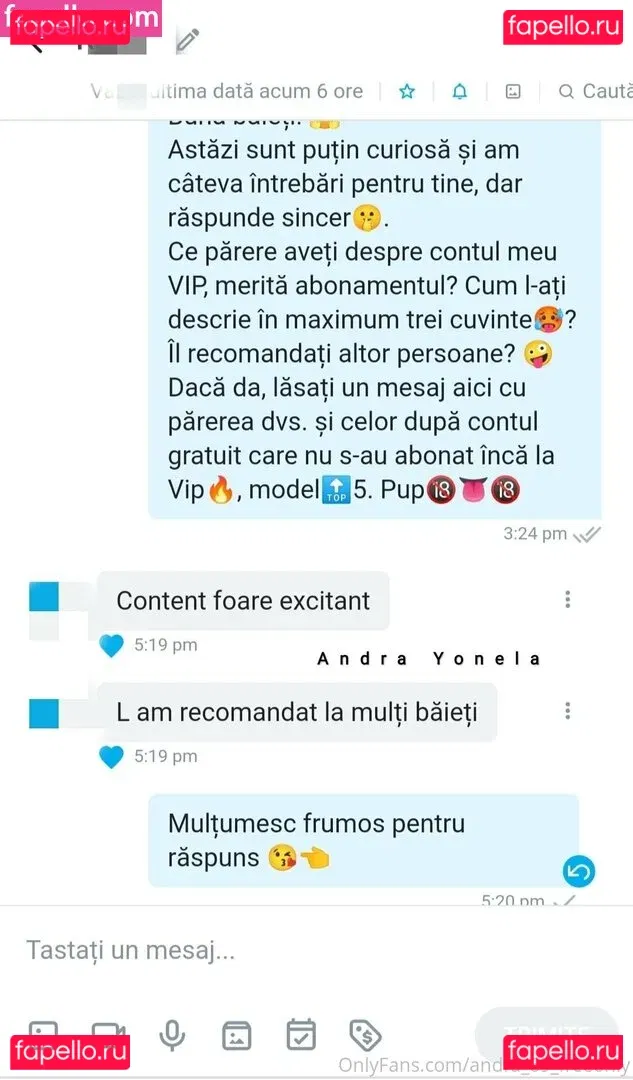Search within the chat via Caută
Image resolution: width=633 pixels, height=1080 pixels.
point(595,91)
